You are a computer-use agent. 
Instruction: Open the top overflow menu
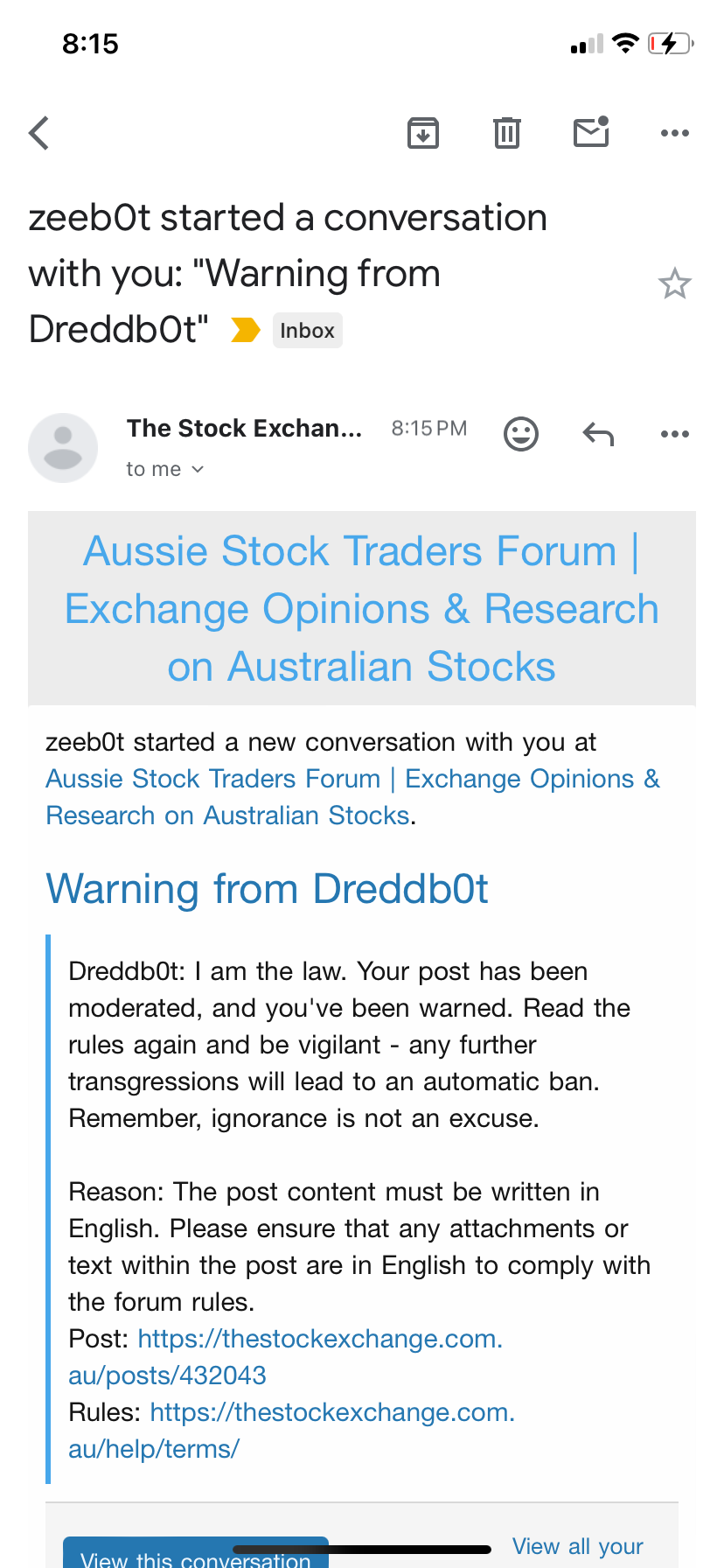pyautogui.click(x=674, y=133)
